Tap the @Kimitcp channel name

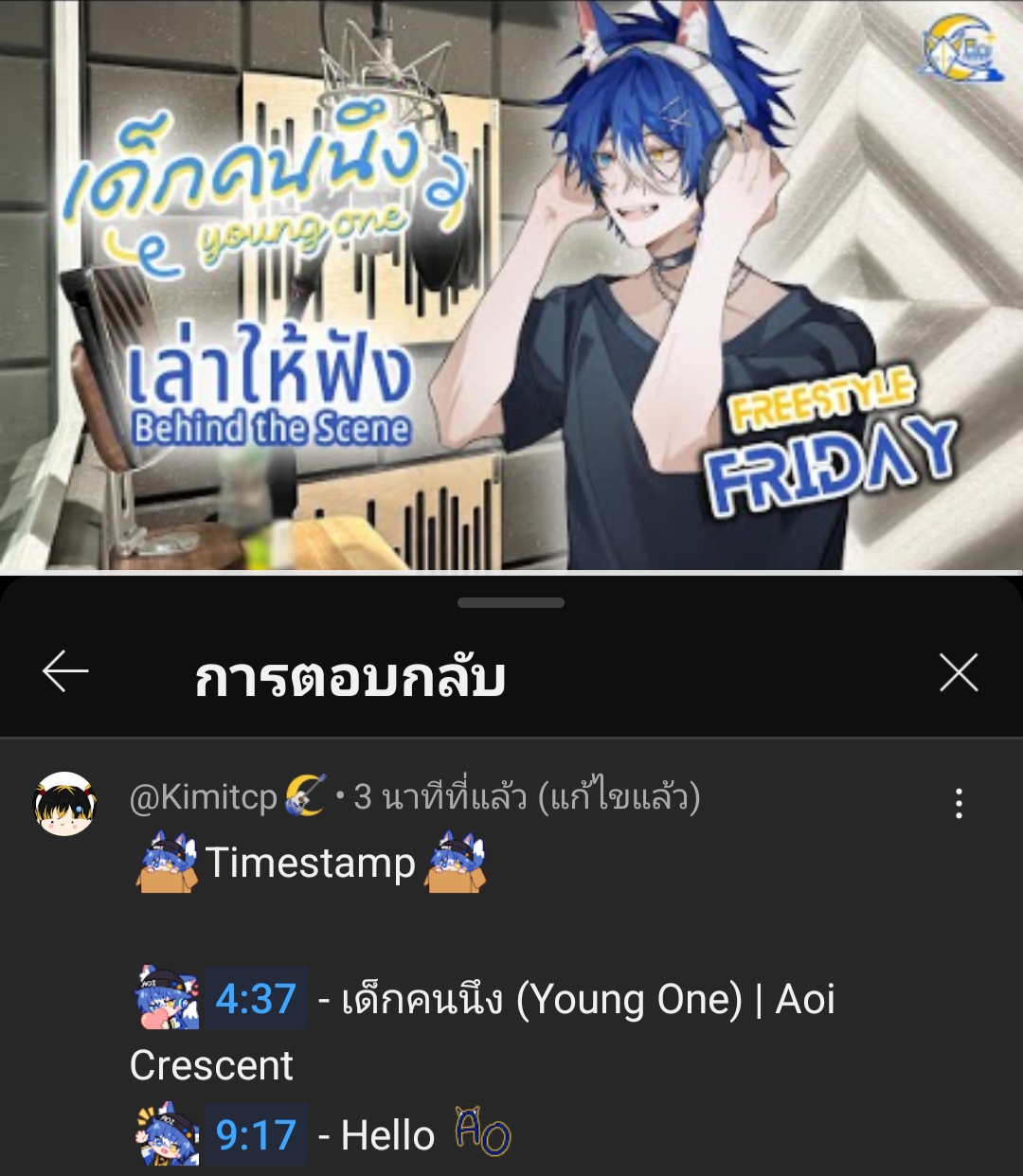(203, 797)
